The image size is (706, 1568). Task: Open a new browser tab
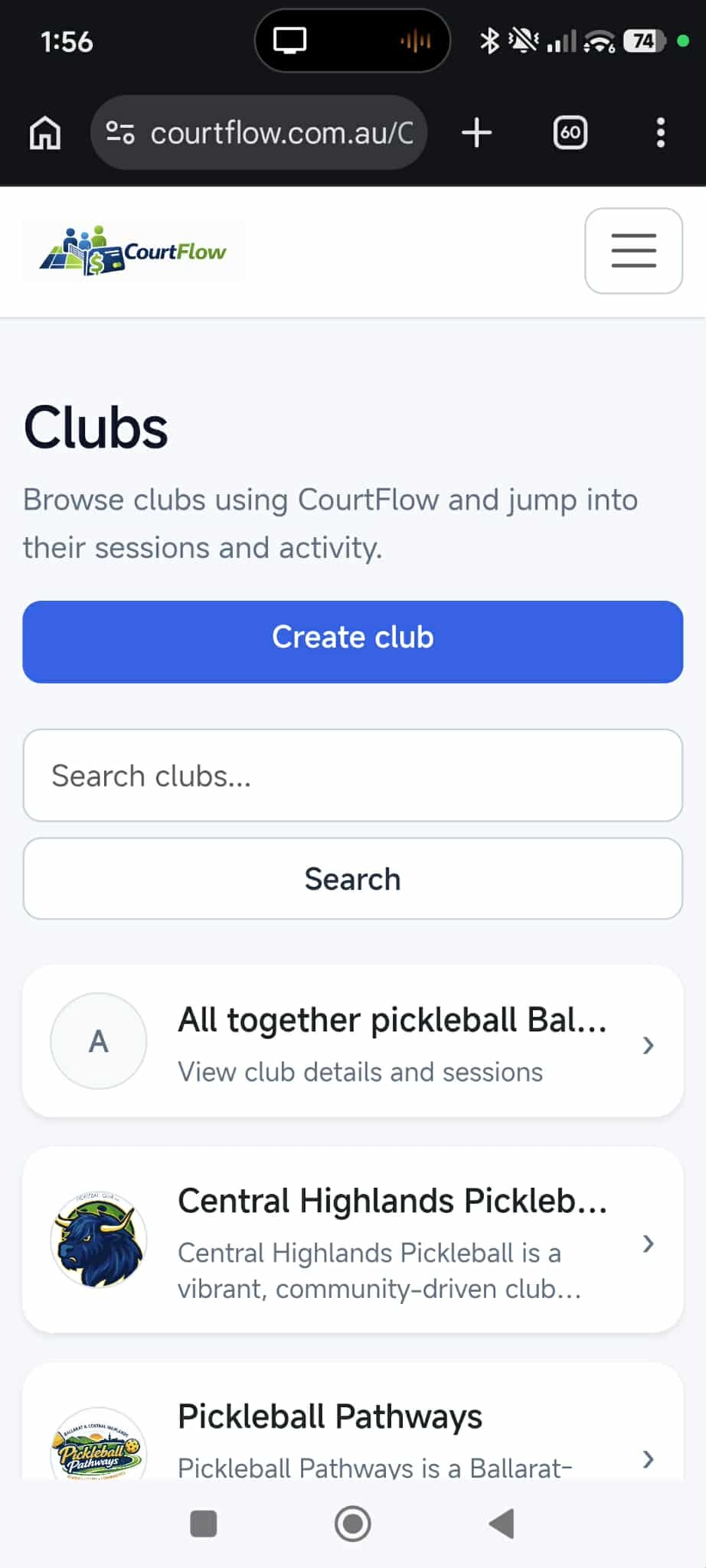pos(477,132)
